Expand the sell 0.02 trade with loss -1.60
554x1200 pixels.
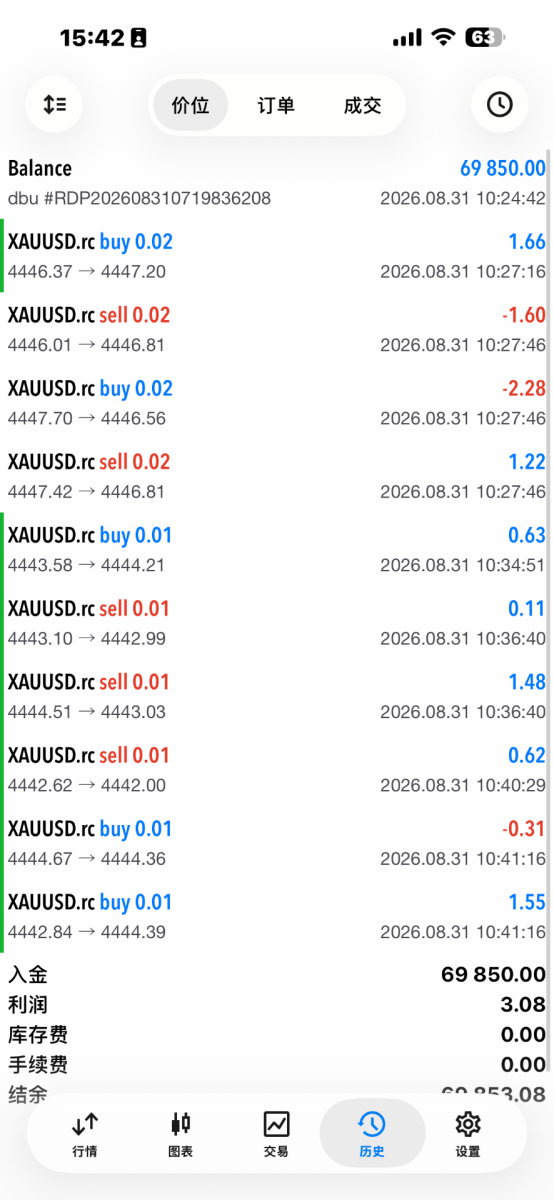click(x=277, y=329)
